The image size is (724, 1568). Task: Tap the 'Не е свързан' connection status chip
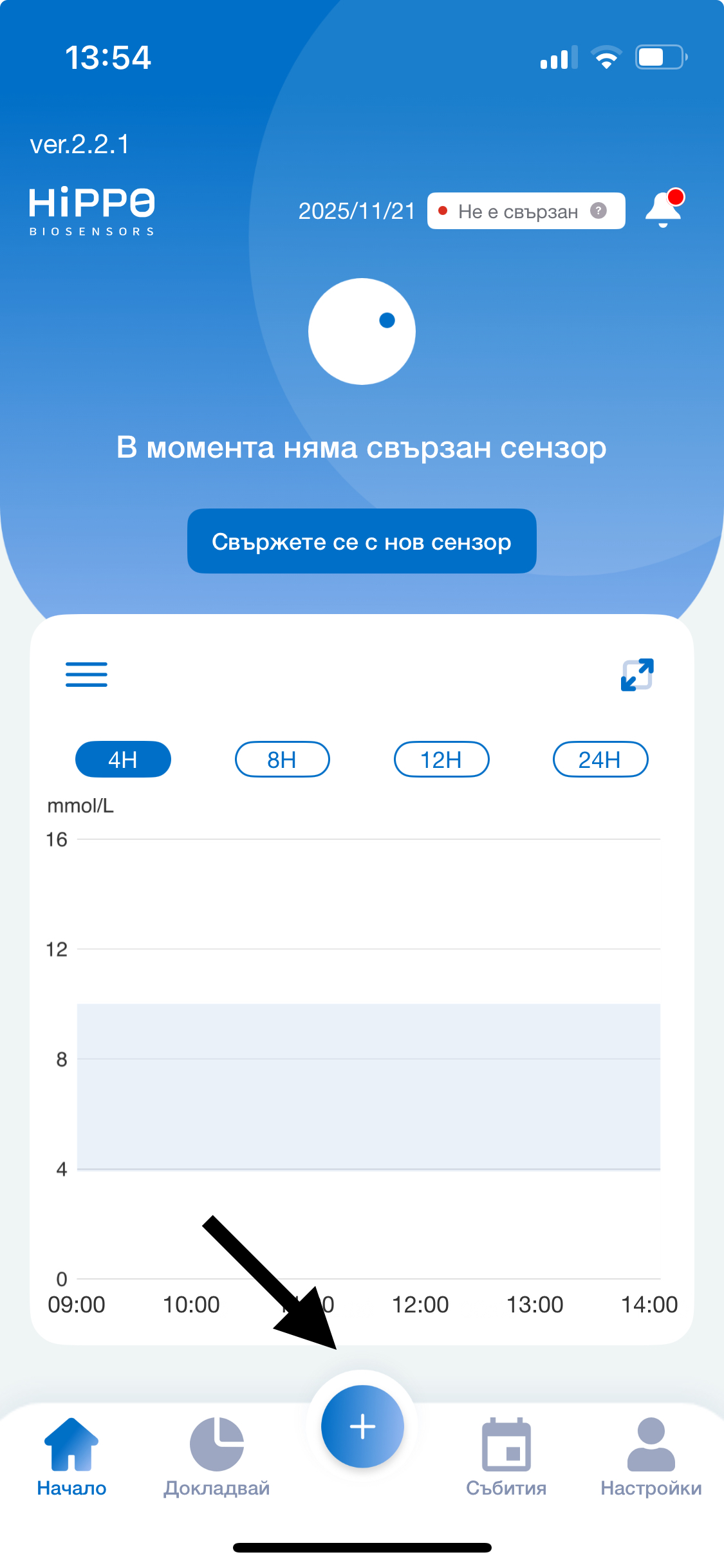525,211
